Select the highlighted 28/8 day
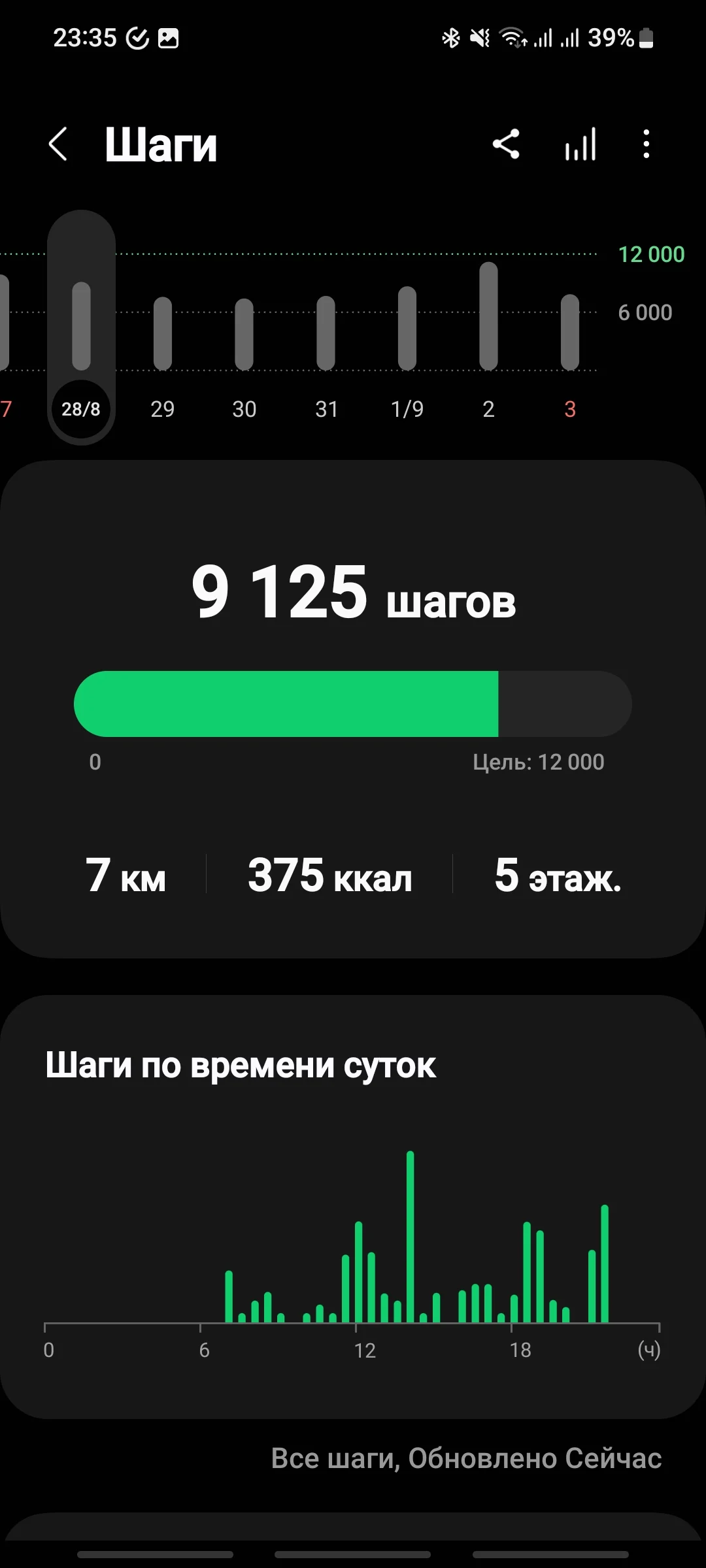Screen dimensions: 706x1568 pyautogui.click(x=81, y=409)
